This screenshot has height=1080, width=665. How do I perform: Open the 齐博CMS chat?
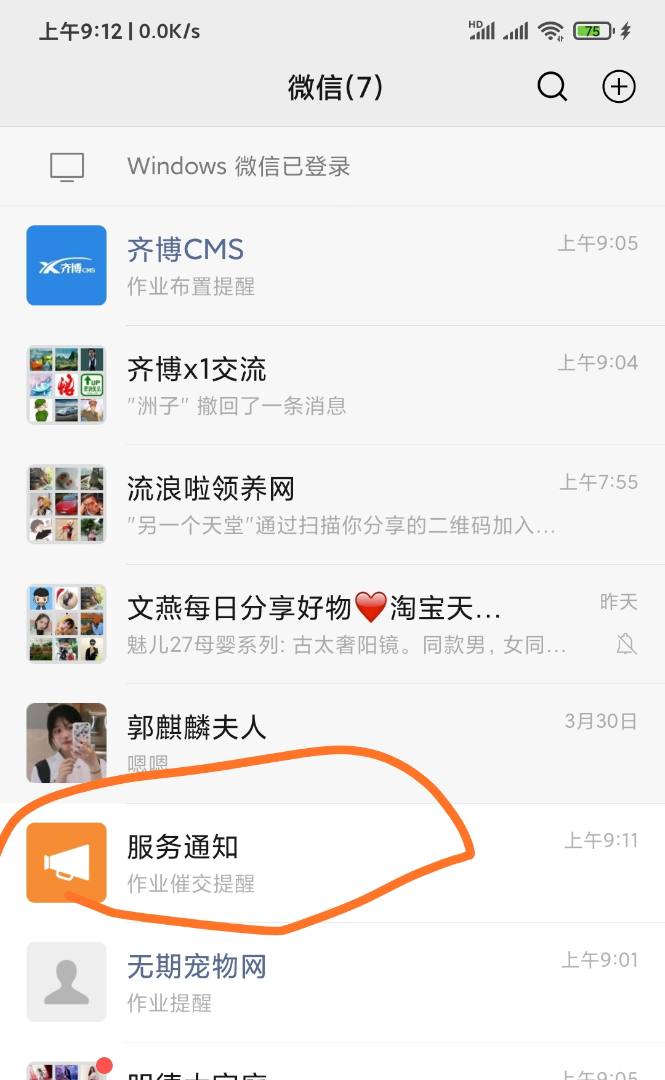click(x=332, y=265)
